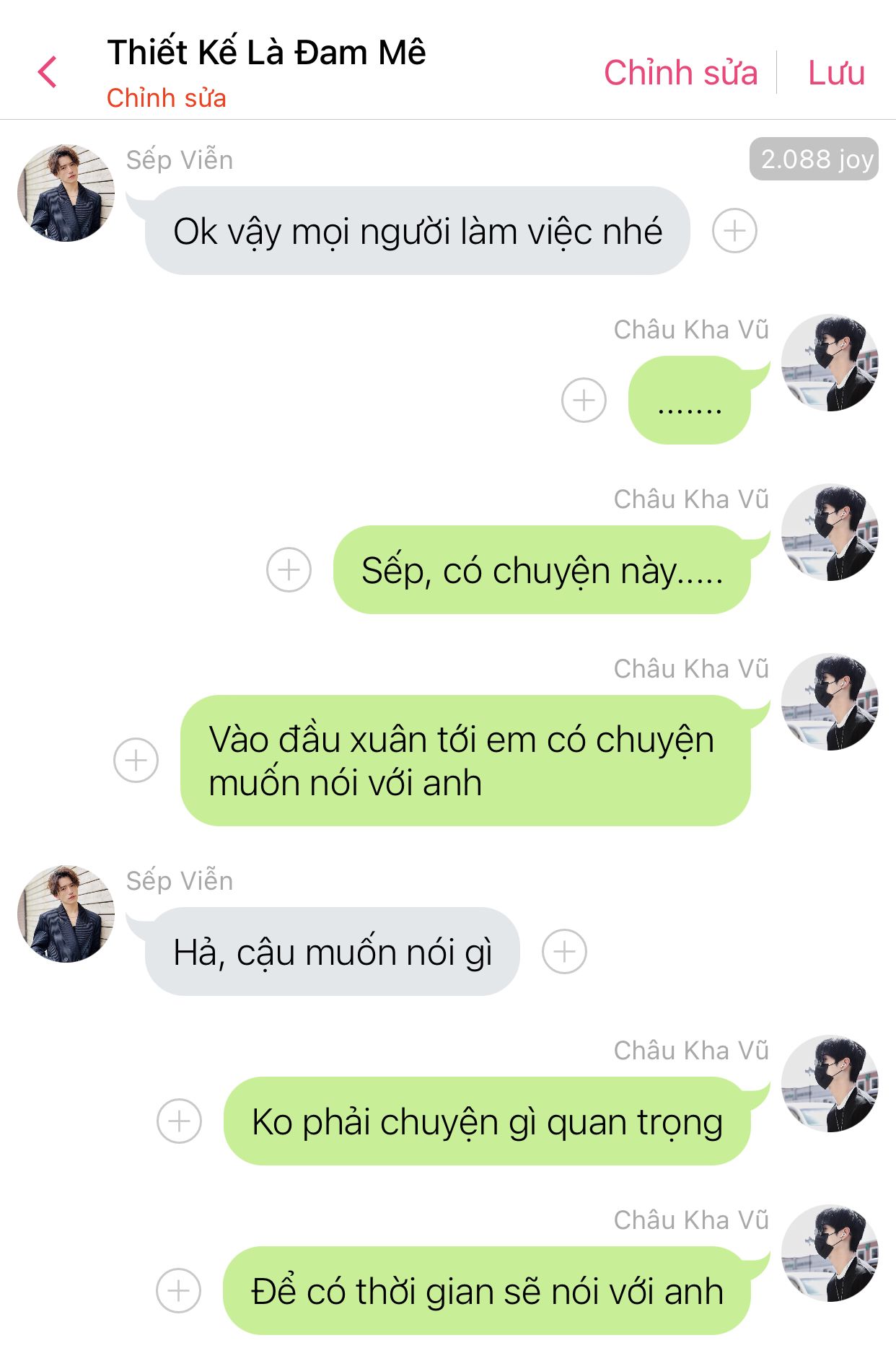
Task: Tap the plus next to 'Để có thời gian' message
Action: (x=179, y=1291)
